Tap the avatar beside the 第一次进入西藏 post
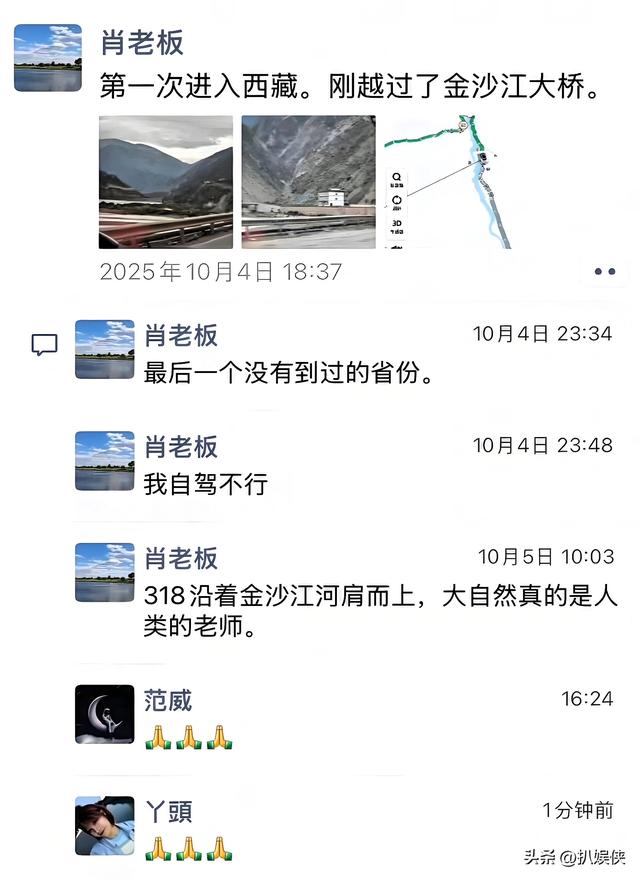The image size is (640, 880). point(48,58)
